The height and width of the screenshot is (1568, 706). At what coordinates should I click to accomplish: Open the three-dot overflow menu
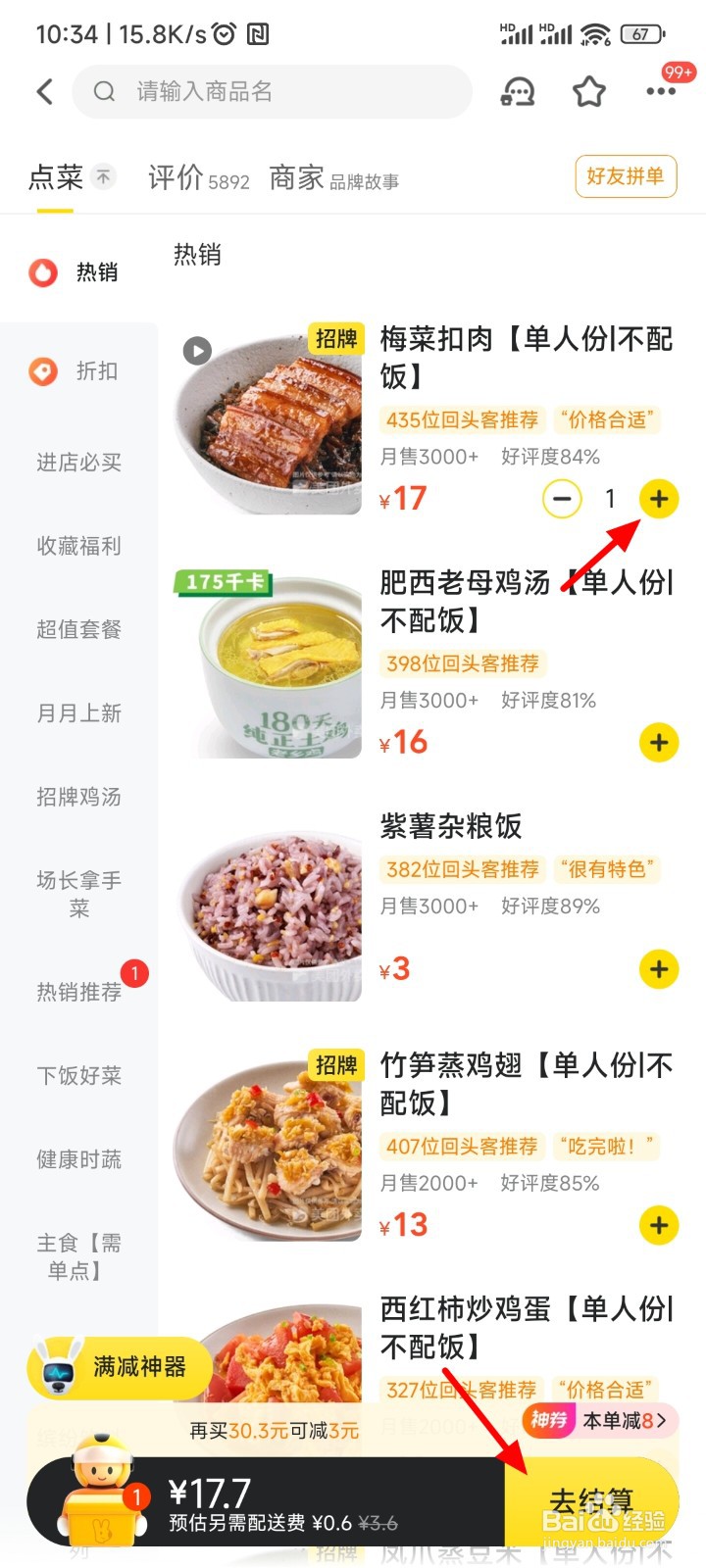point(660,92)
